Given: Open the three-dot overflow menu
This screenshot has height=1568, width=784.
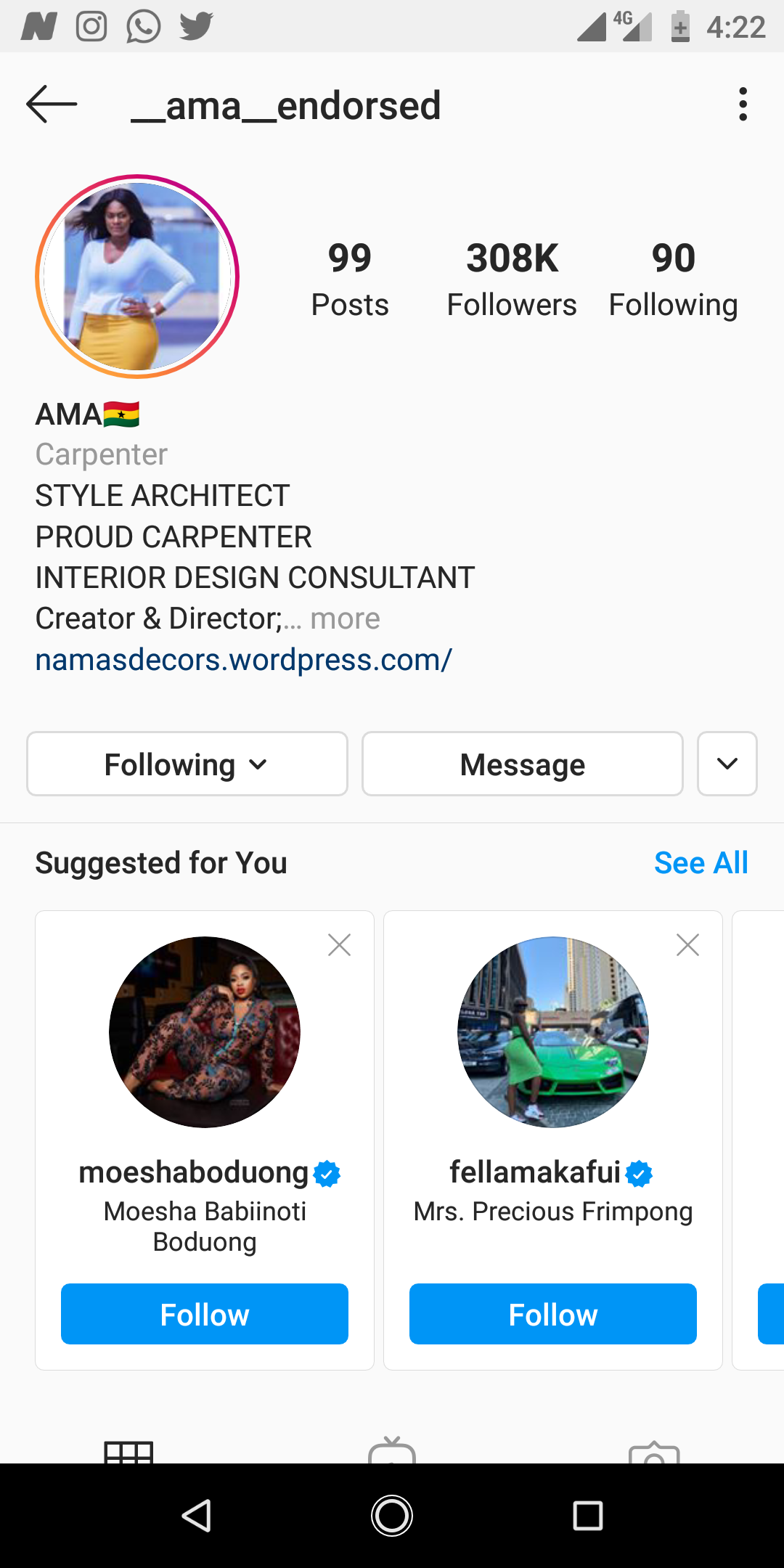Looking at the screenshot, I should point(743,105).
